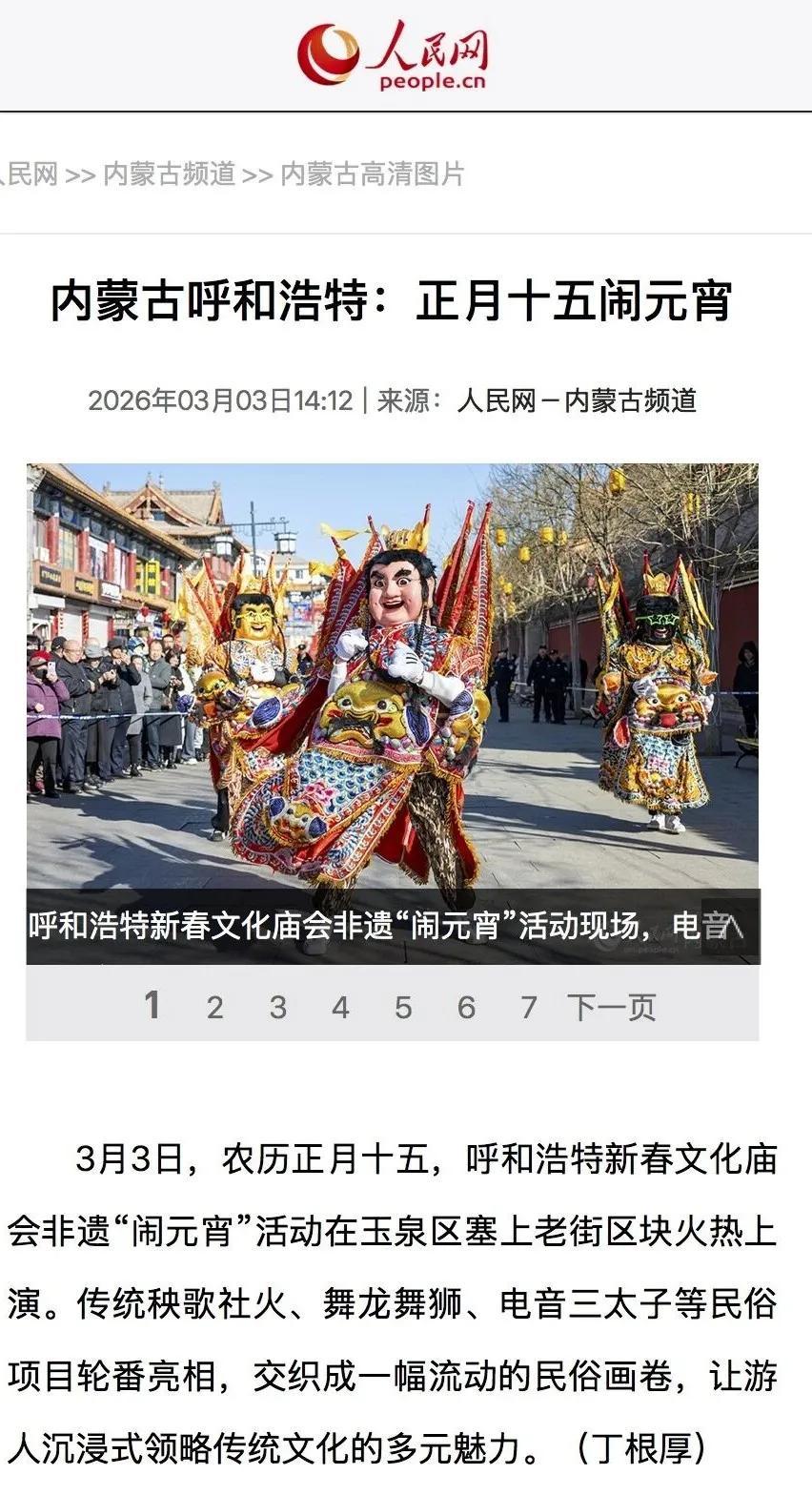Go to photo page 2

coord(215,1007)
